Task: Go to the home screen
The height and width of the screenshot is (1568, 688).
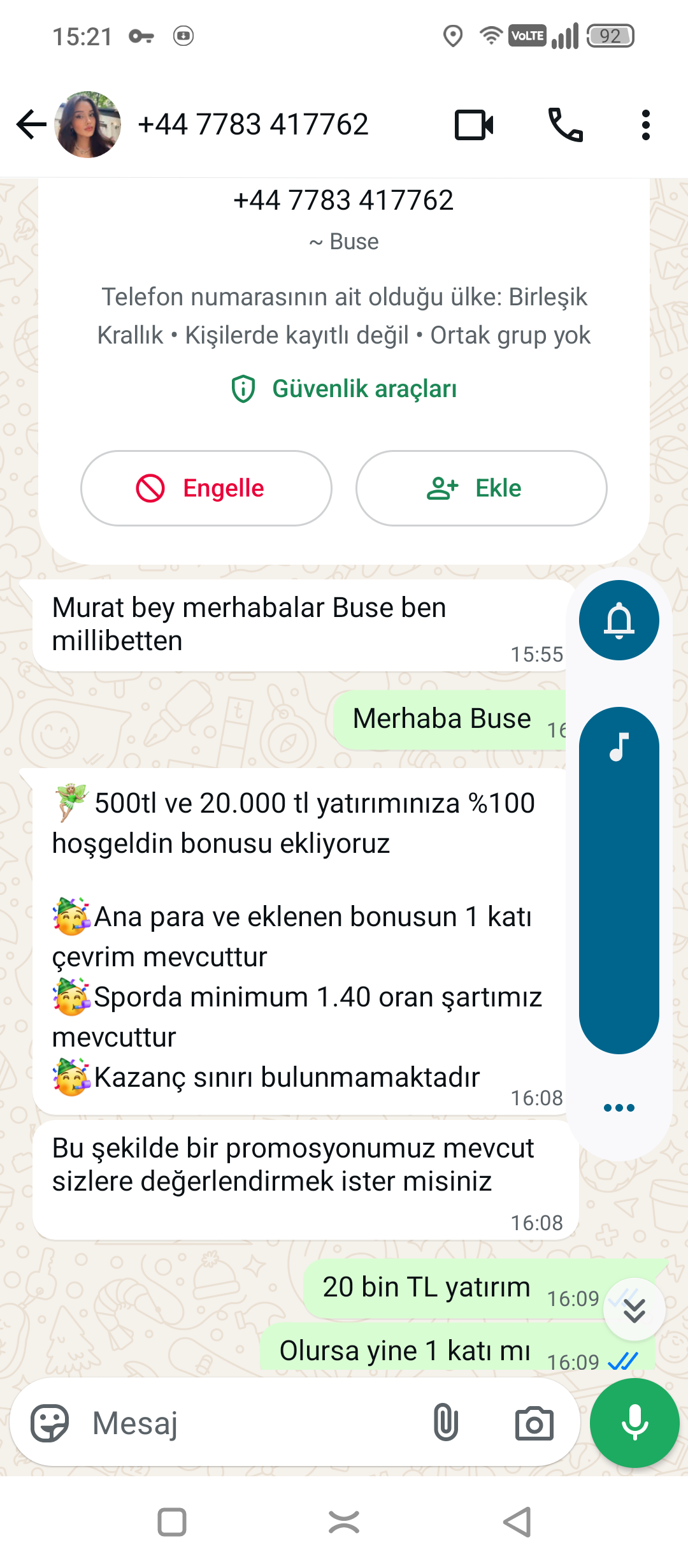Action: (344, 1522)
